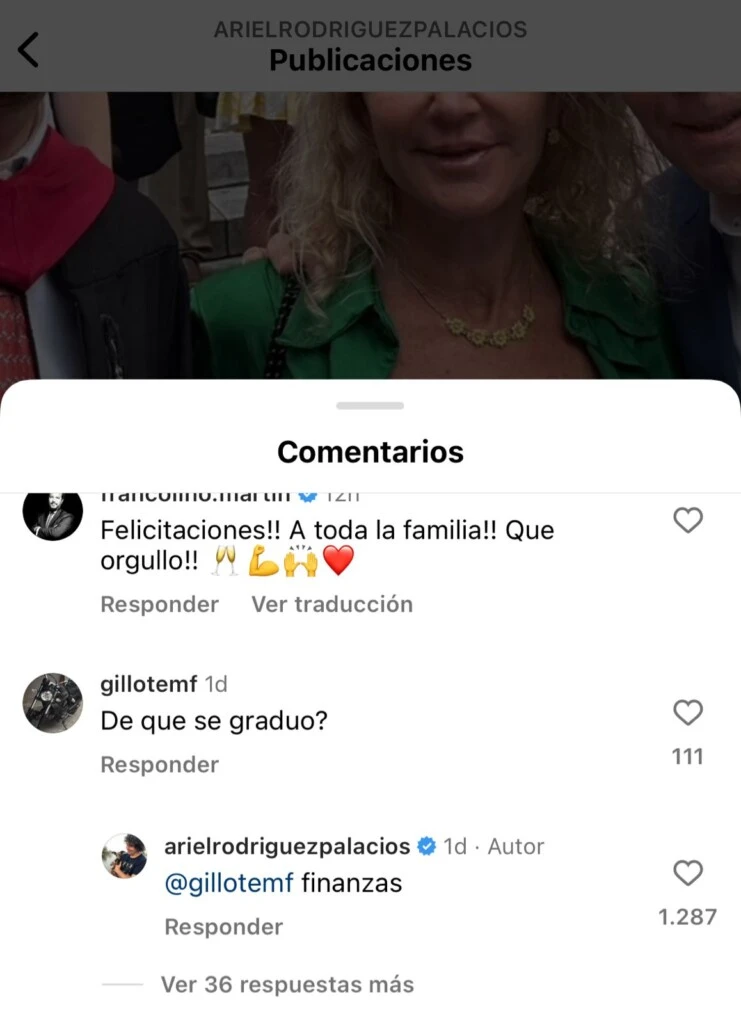Screen dimensions: 741x1024
Task: Tap Ver traducción under the Felicitaciones comment
Action: pos(332,604)
